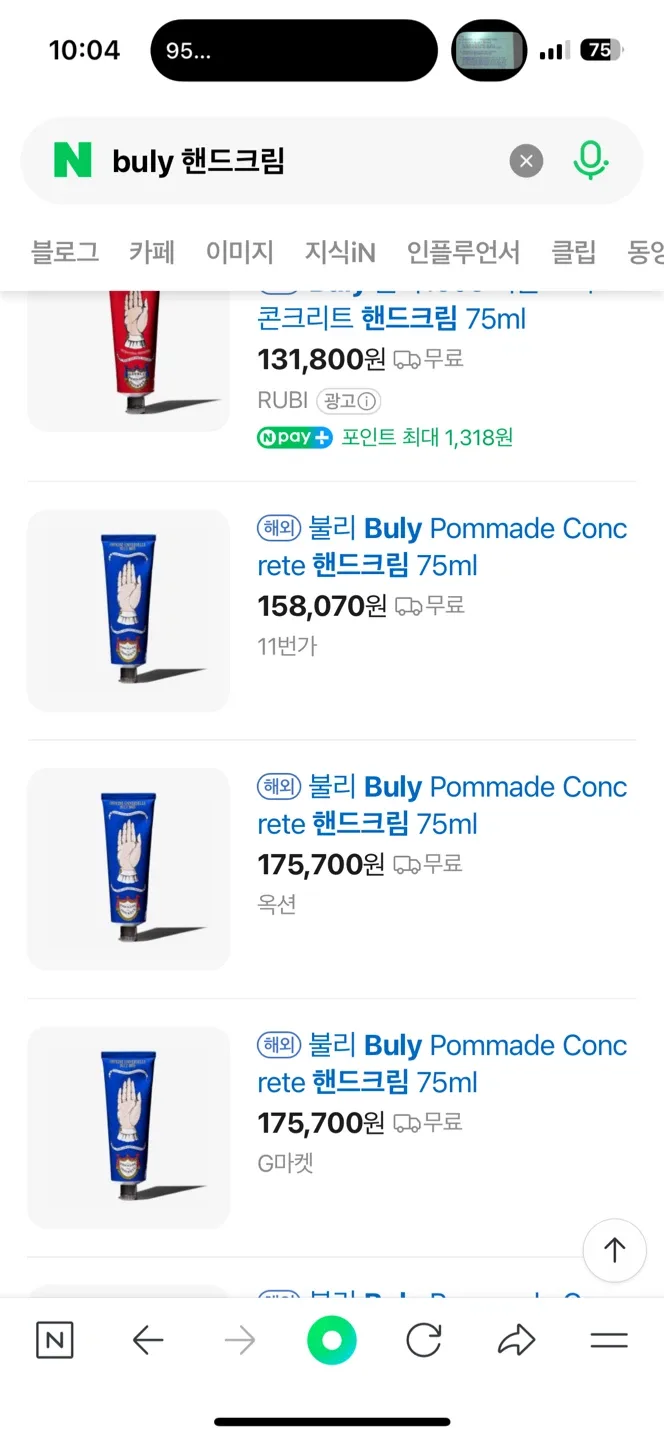Go to the 클립 tab
This screenshot has height=1440, width=664.
coord(574,252)
